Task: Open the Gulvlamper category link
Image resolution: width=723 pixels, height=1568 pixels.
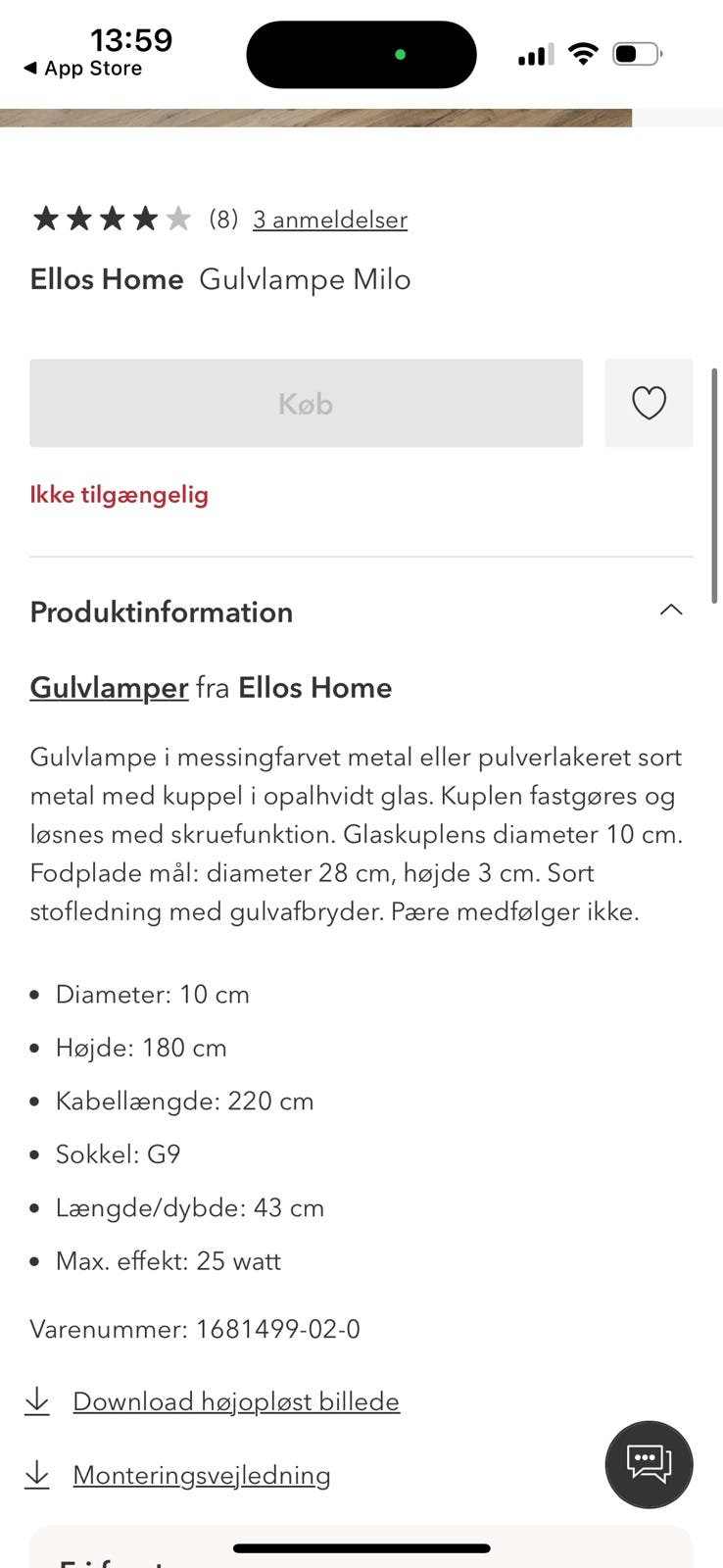Action: 109,687
